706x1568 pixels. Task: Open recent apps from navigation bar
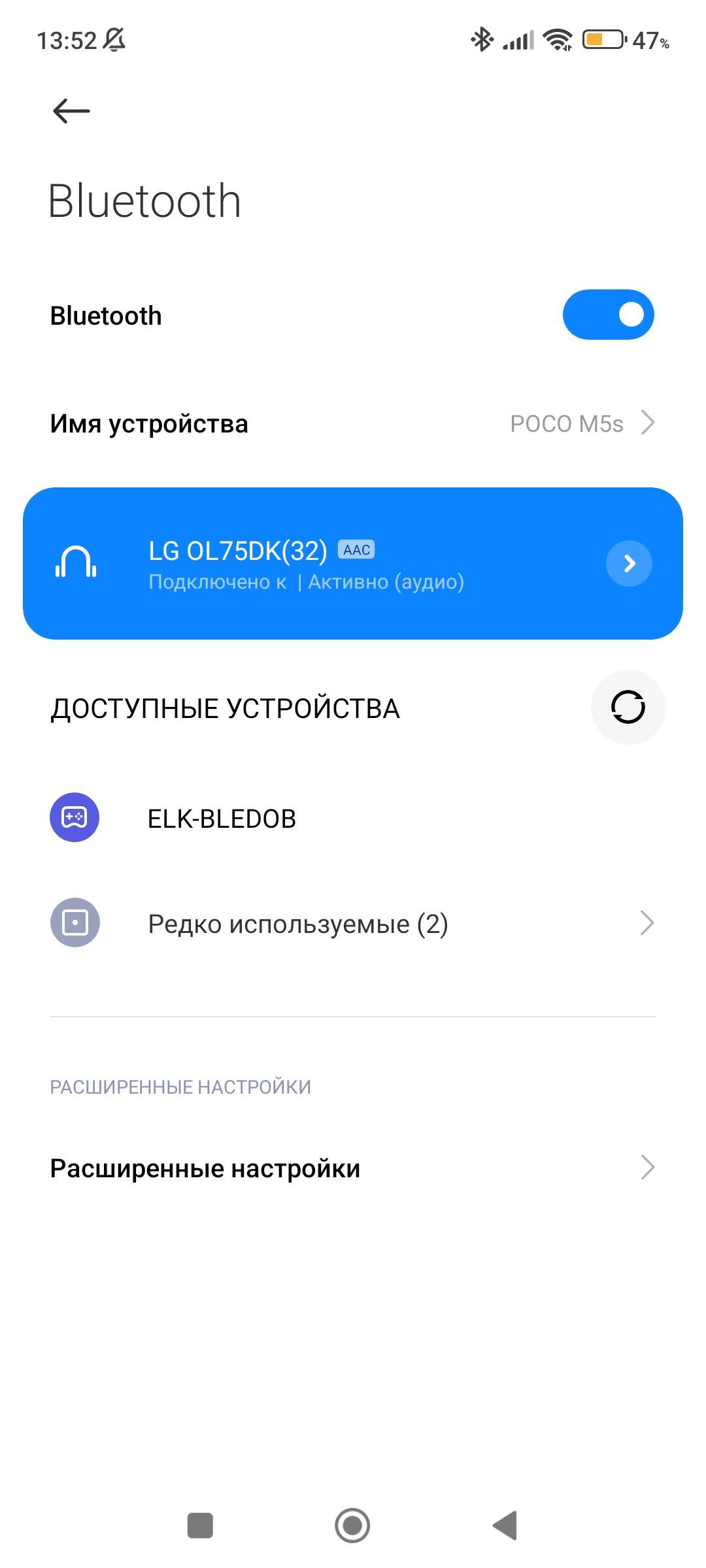[200, 1526]
